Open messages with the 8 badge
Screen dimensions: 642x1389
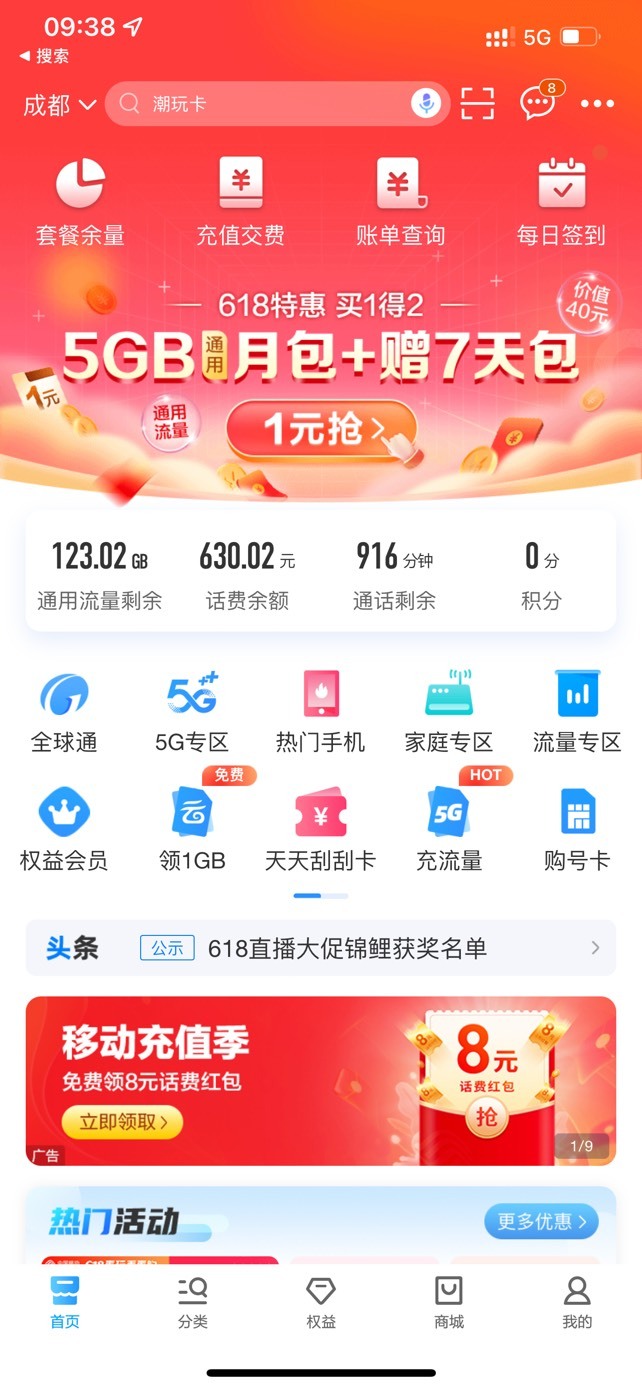(538, 102)
